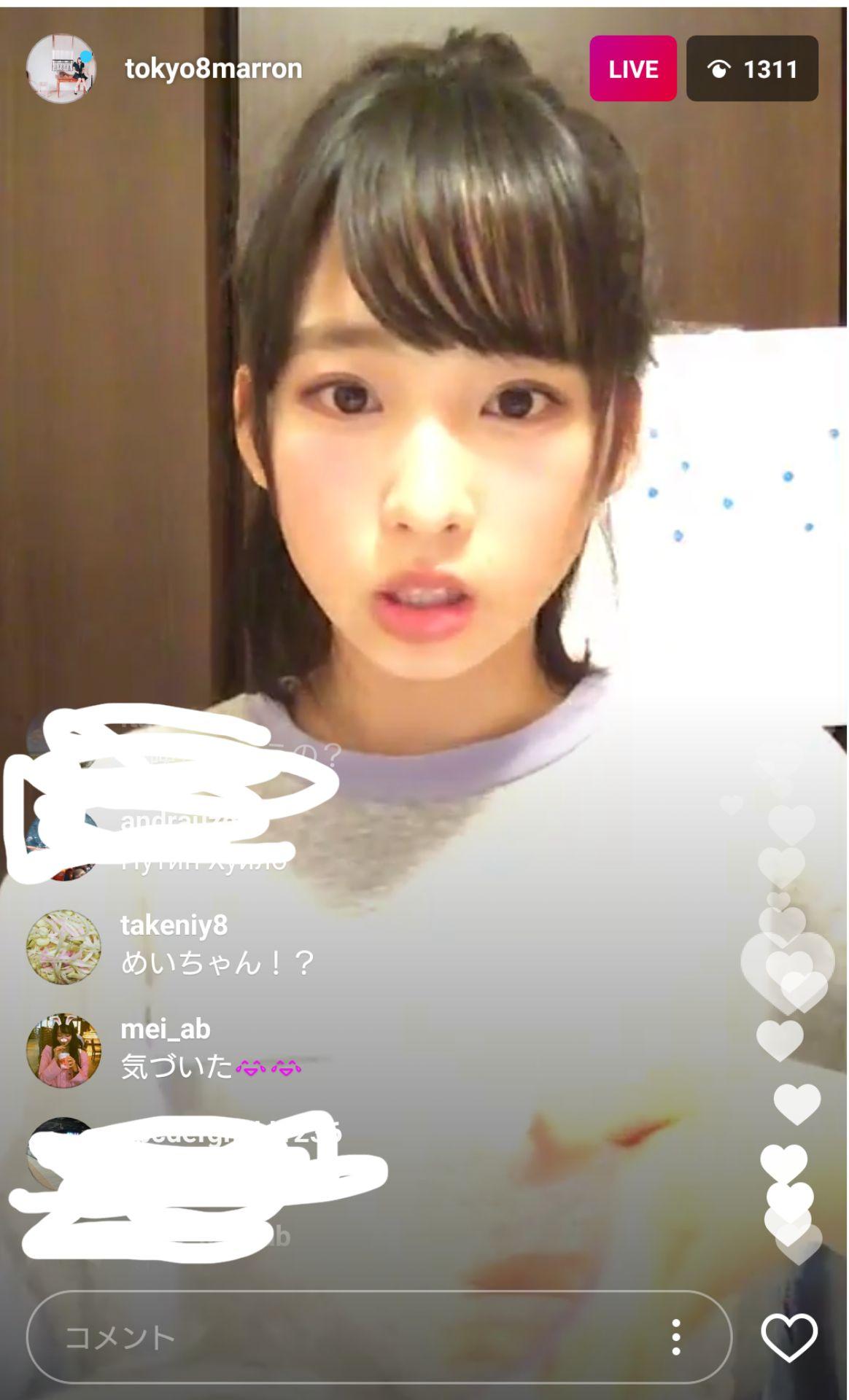
Task: Open the tokyo8marron profile picture
Action: [61, 69]
